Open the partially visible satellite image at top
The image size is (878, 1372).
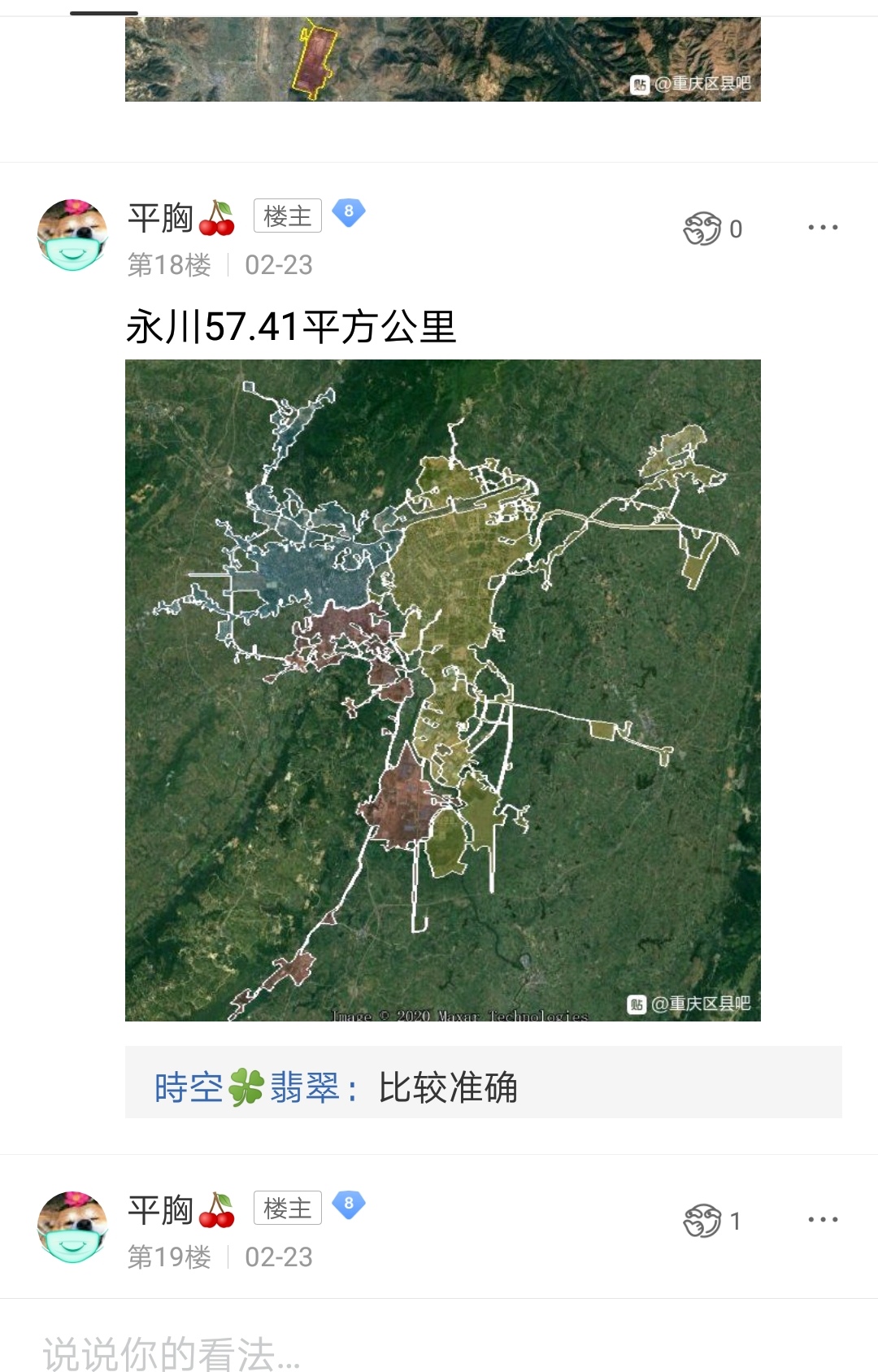click(x=442, y=59)
